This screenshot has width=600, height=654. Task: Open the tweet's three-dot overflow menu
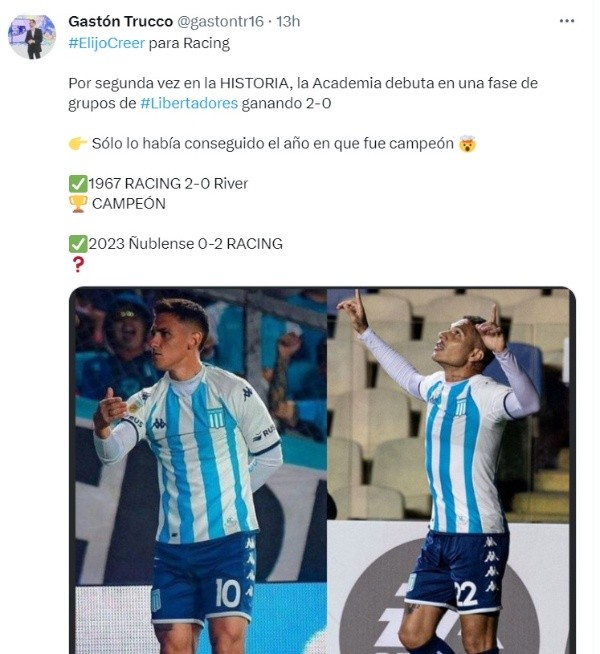click(567, 20)
